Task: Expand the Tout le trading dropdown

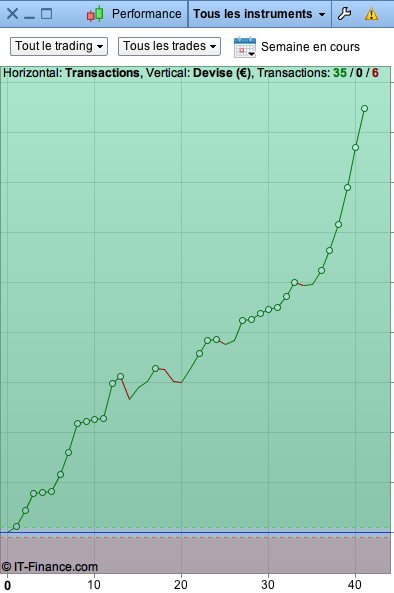Action: (59, 46)
